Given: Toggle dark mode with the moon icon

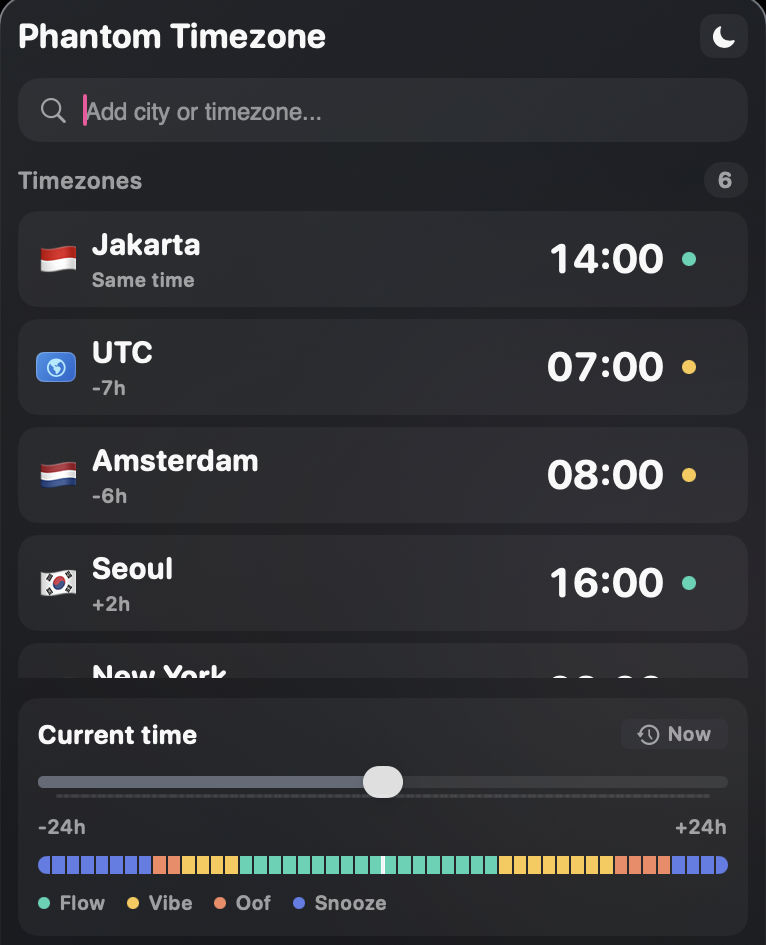Looking at the screenshot, I should (723, 36).
